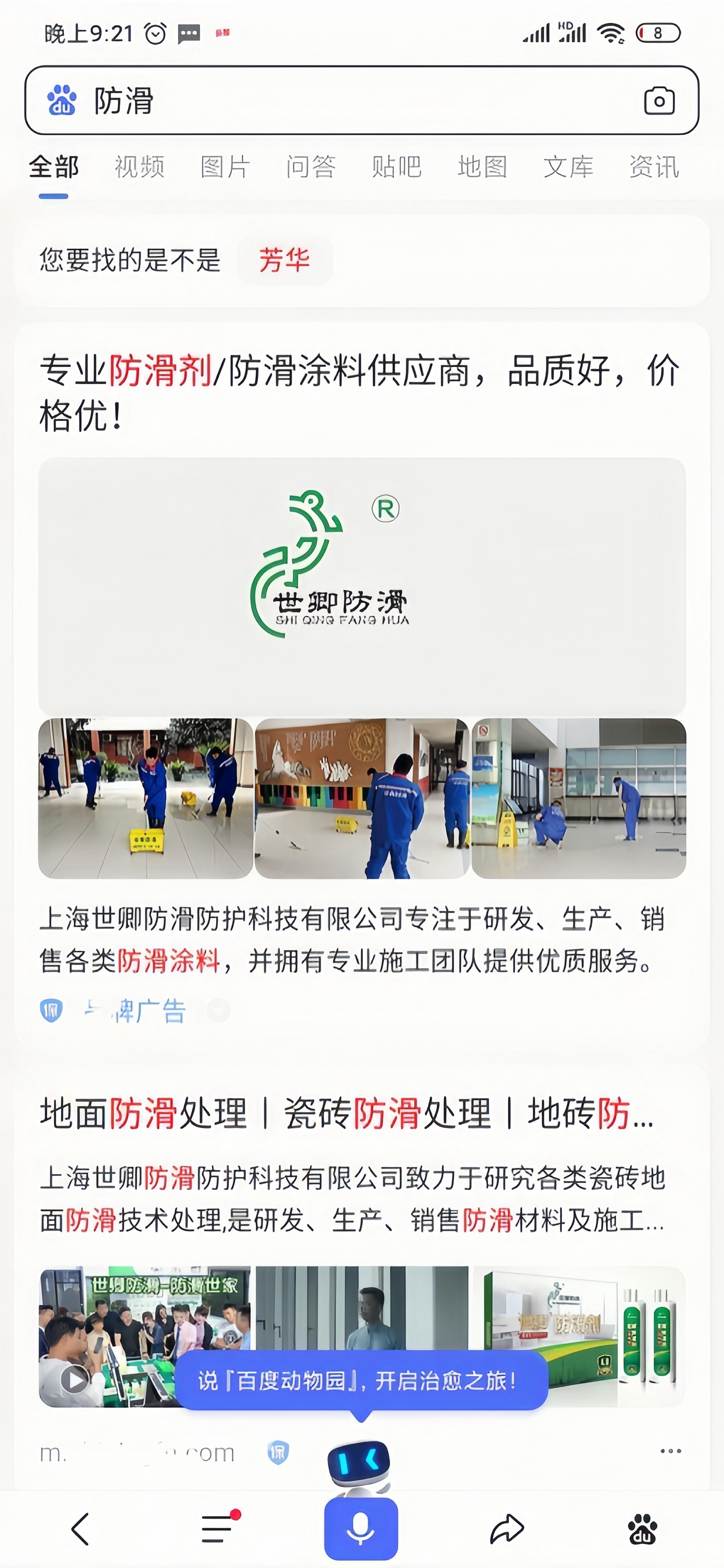
Task: Switch to the 文库 tab
Action: [568, 167]
